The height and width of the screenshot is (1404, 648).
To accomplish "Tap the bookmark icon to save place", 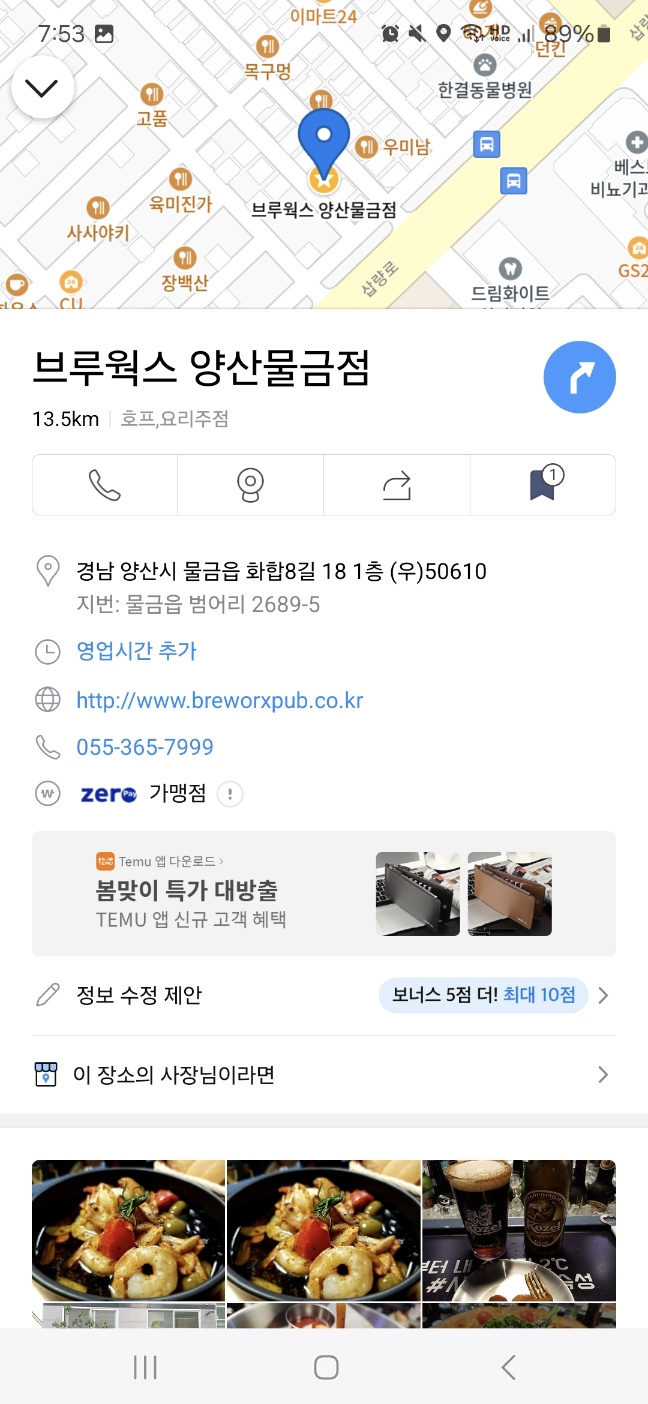I will (543, 485).
